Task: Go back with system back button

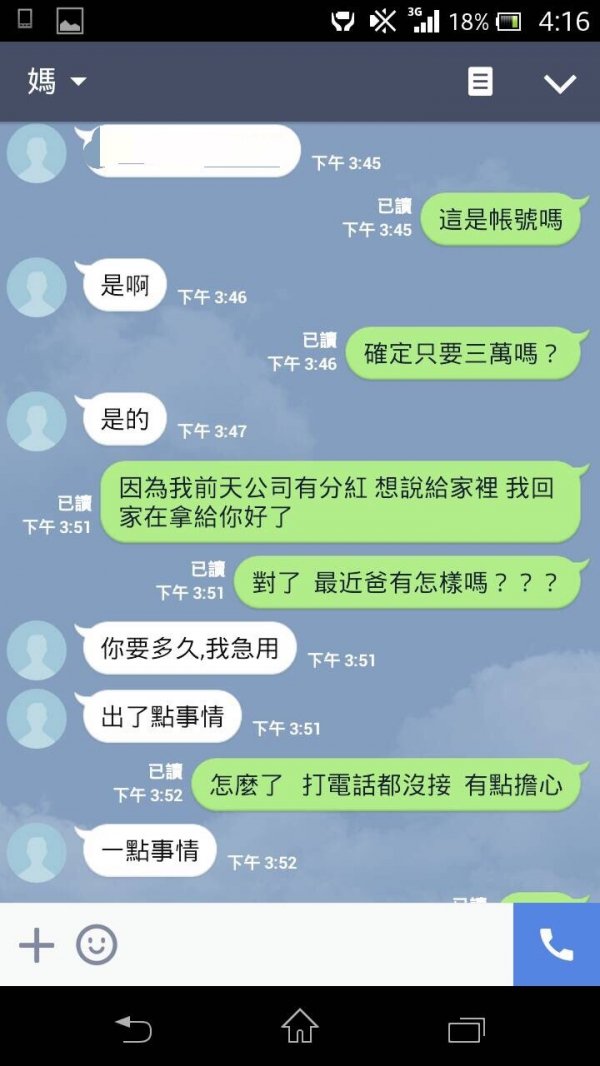Action: 133,1027
